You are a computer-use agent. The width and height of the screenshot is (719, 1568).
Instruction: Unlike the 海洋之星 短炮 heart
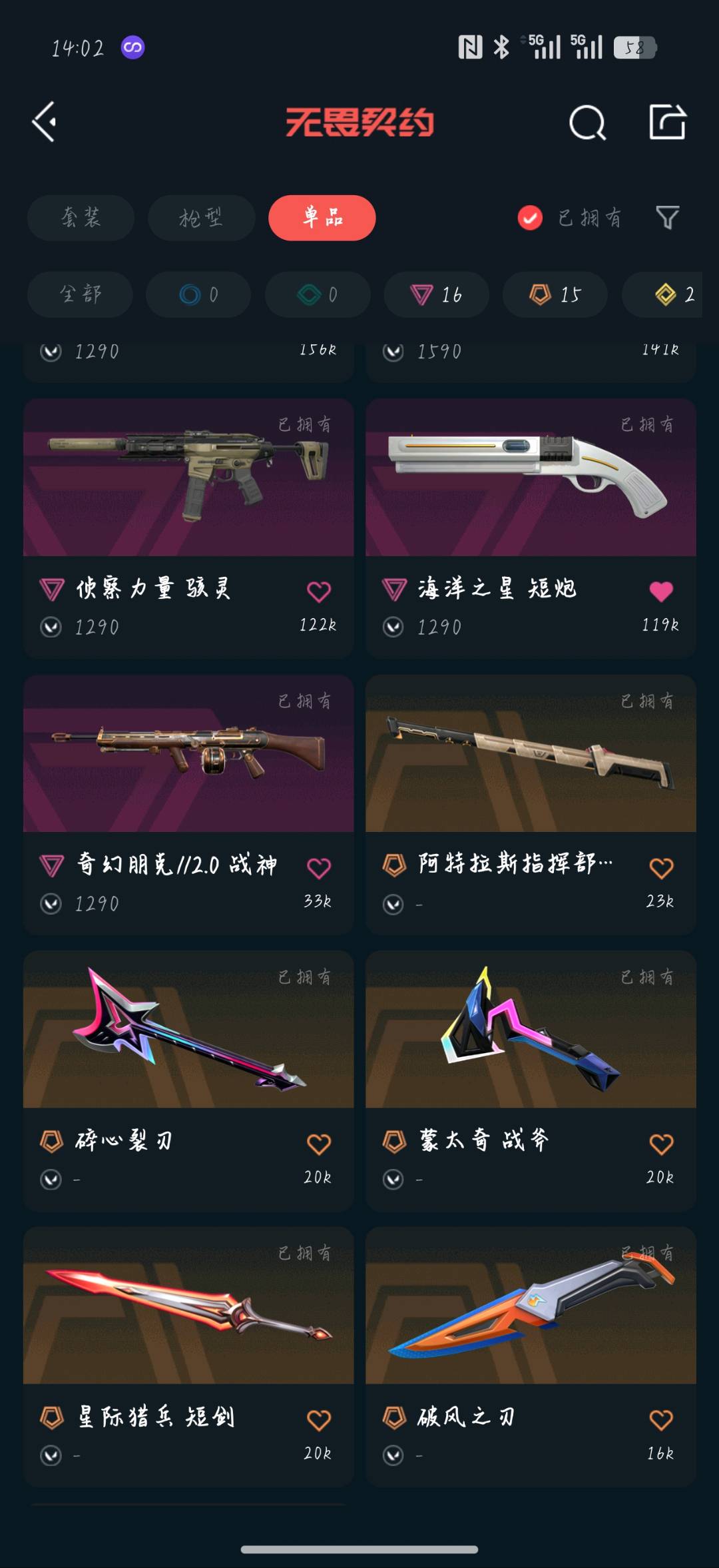tap(661, 591)
